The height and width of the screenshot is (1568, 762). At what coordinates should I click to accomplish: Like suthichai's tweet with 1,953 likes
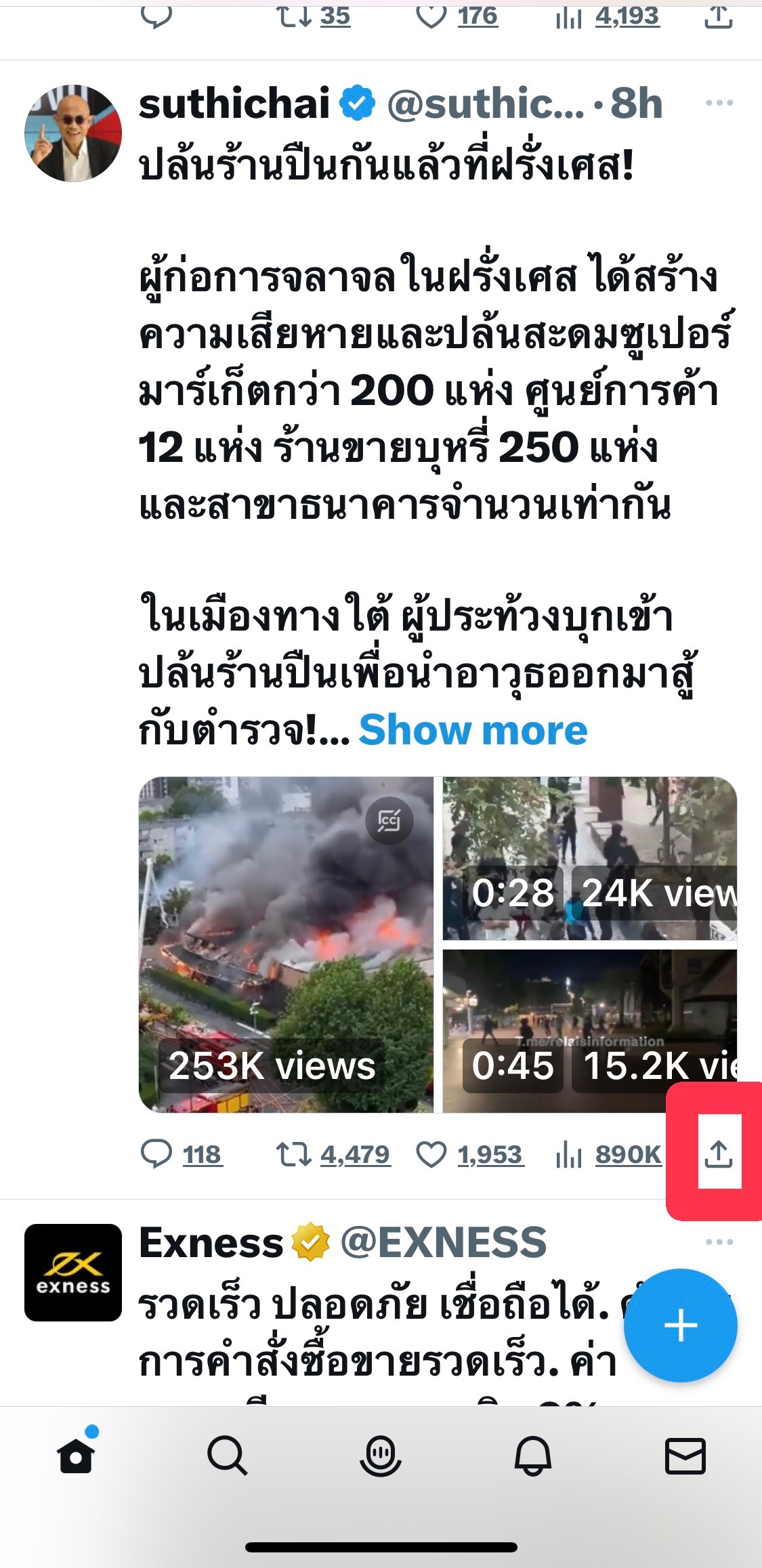pos(469,1154)
